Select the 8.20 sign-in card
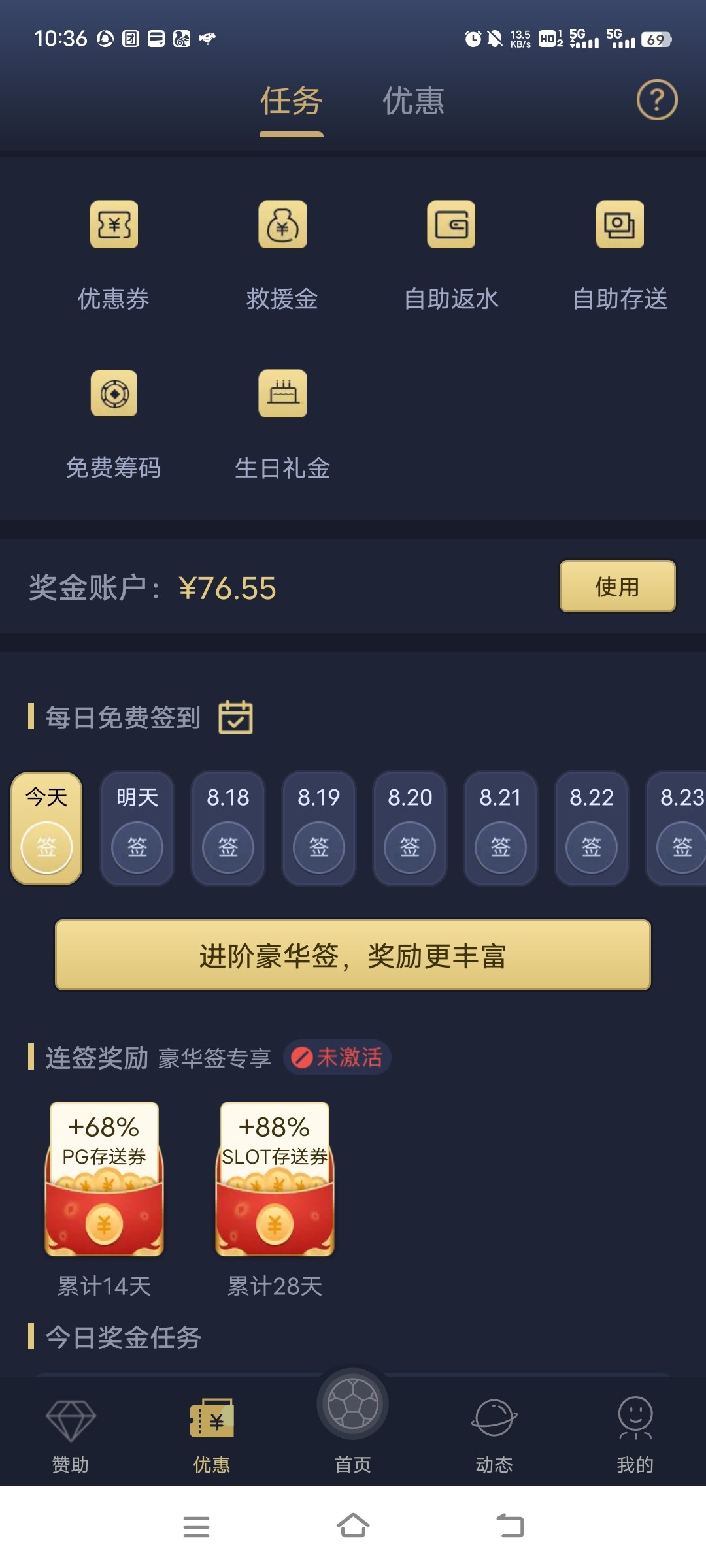Viewport: 706px width, 1568px height. coord(410,828)
